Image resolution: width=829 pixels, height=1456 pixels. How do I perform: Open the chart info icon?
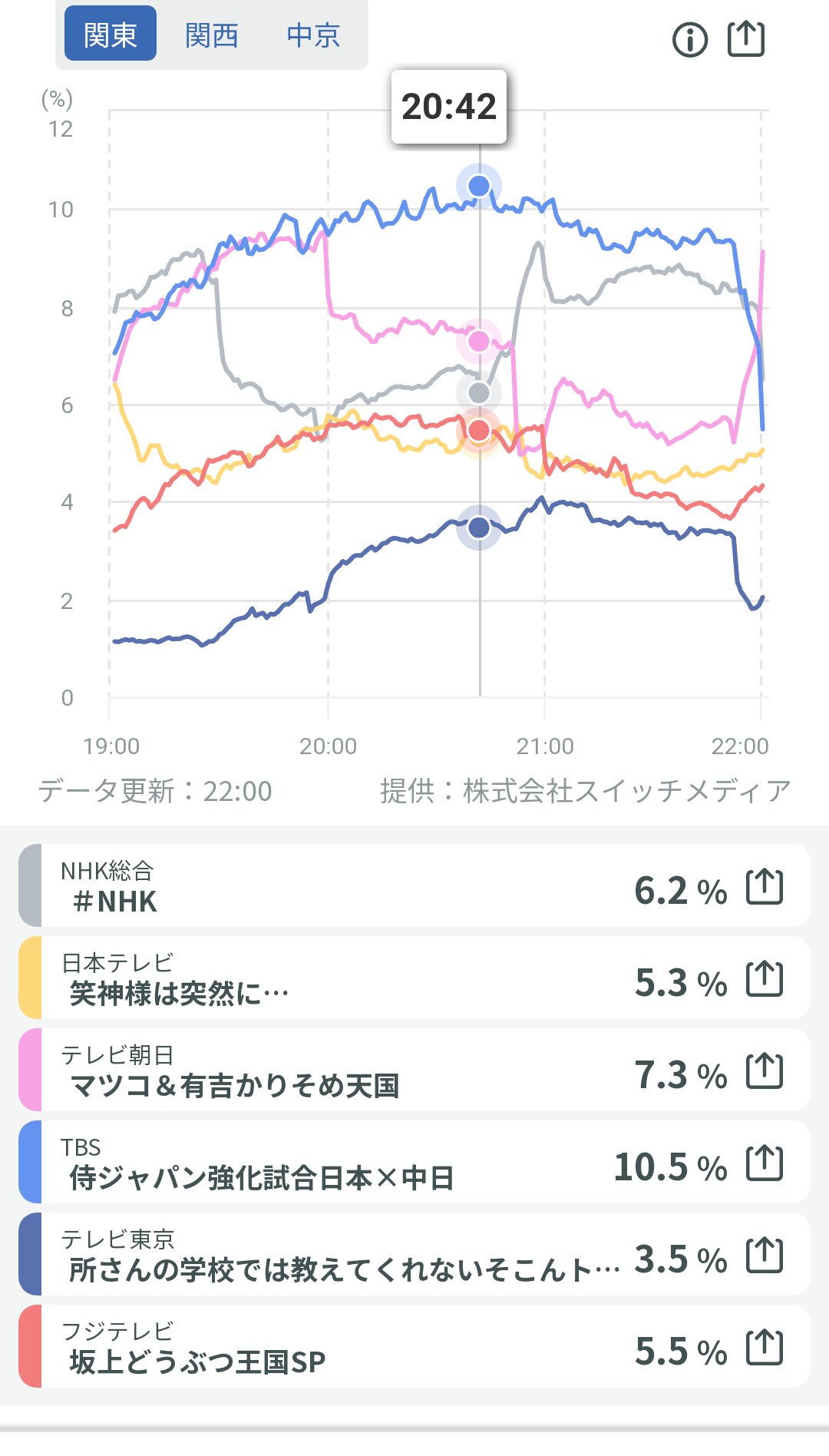[x=689, y=40]
